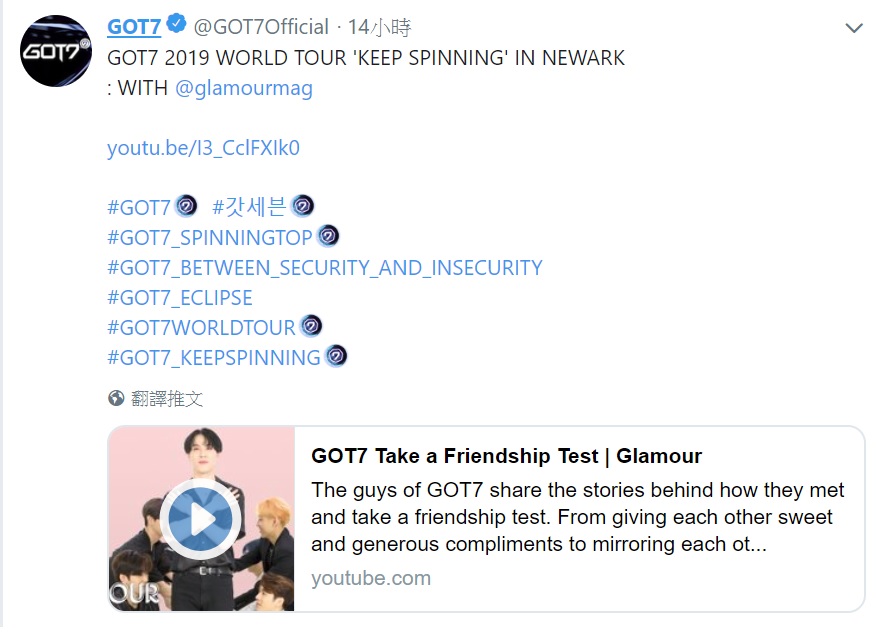Expand the tweet options chevron
876x632 pixels.
point(853,28)
